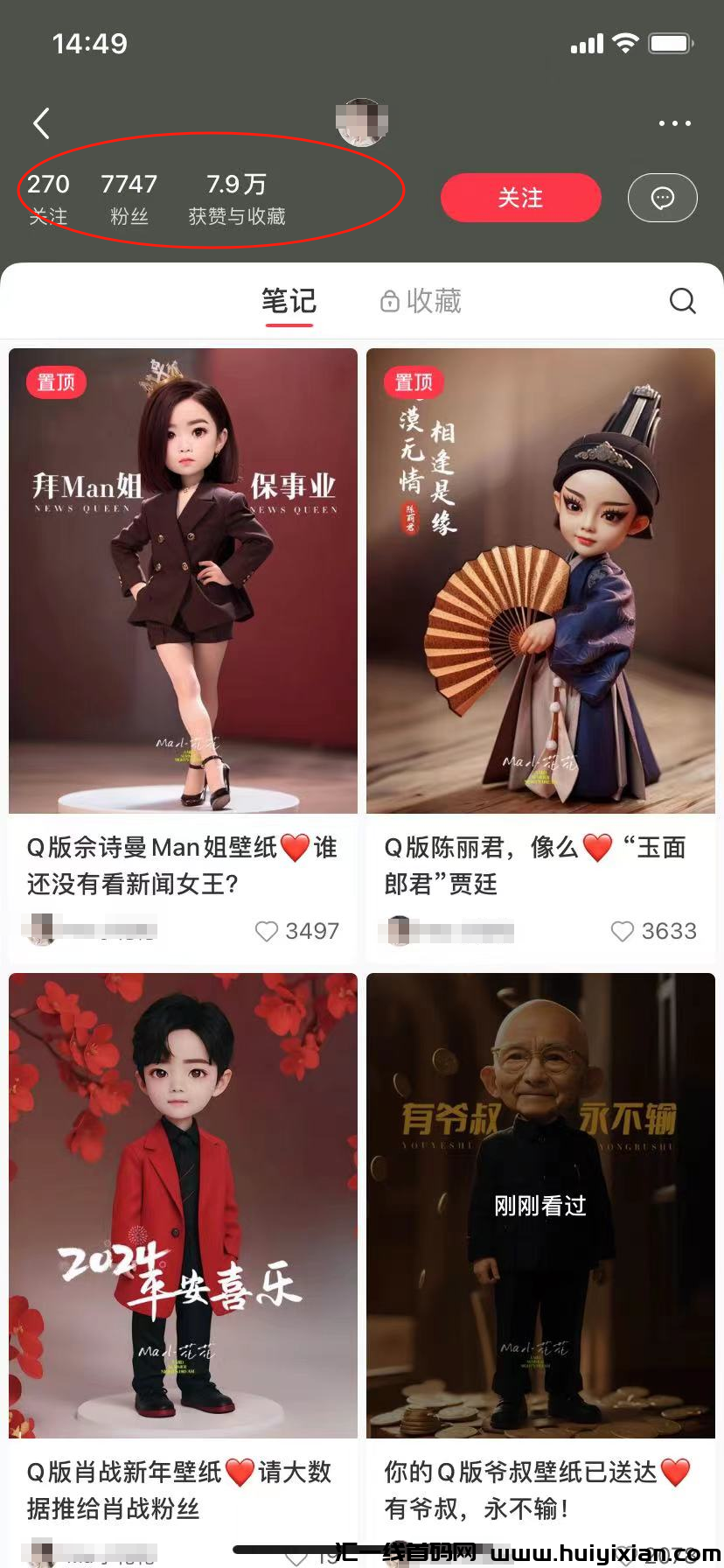Go back using the top-left arrow
This screenshot has width=724, height=1568.
pos(41,123)
